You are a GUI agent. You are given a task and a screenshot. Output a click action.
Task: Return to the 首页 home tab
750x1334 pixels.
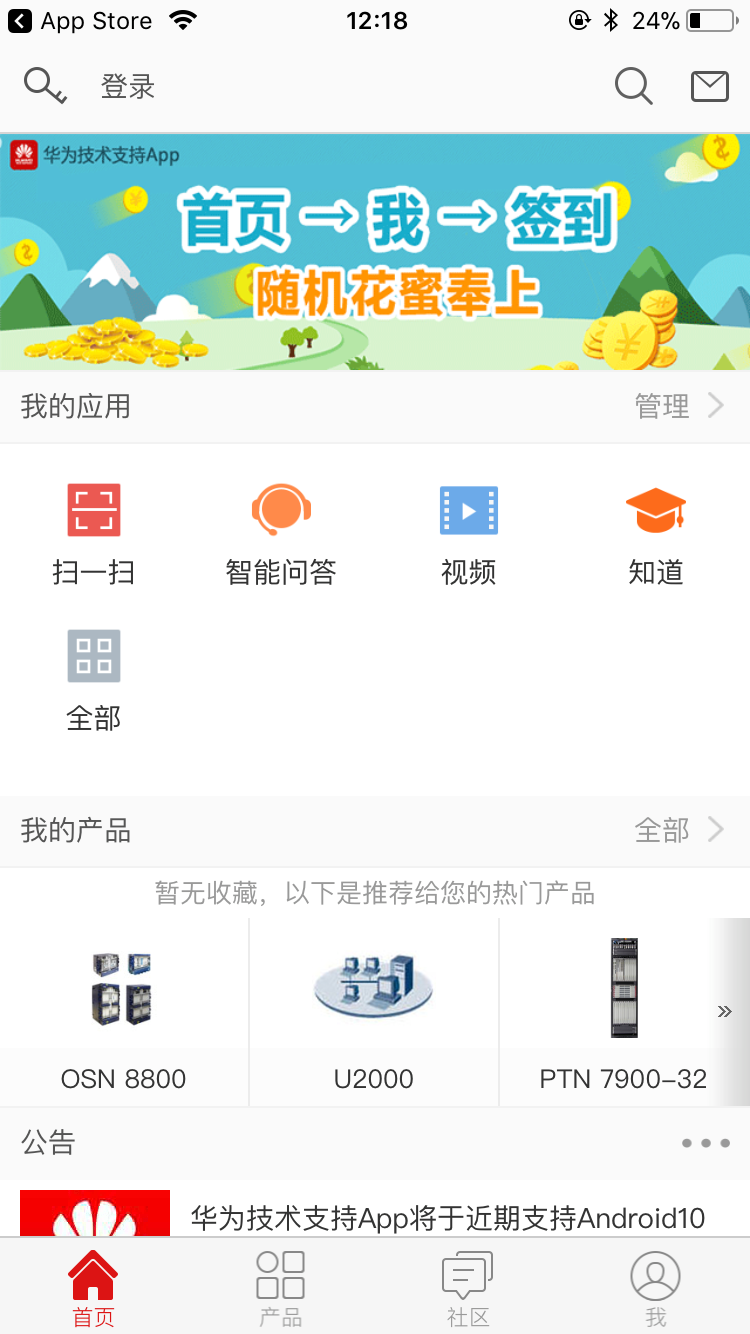(93, 1287)
